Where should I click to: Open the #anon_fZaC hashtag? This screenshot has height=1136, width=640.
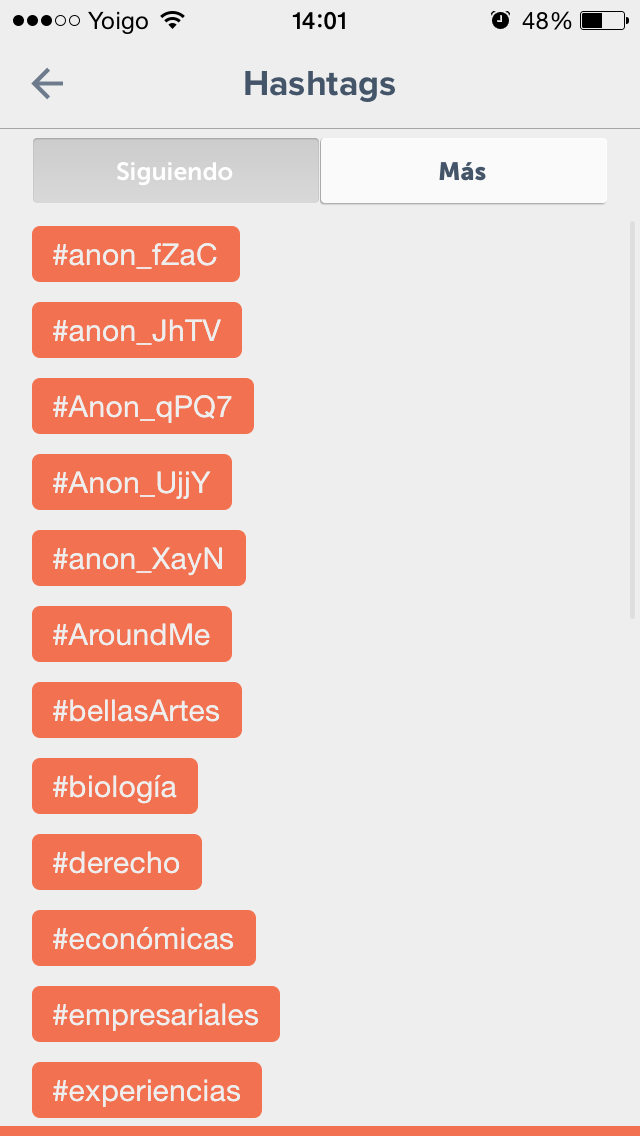coord(136,254)
